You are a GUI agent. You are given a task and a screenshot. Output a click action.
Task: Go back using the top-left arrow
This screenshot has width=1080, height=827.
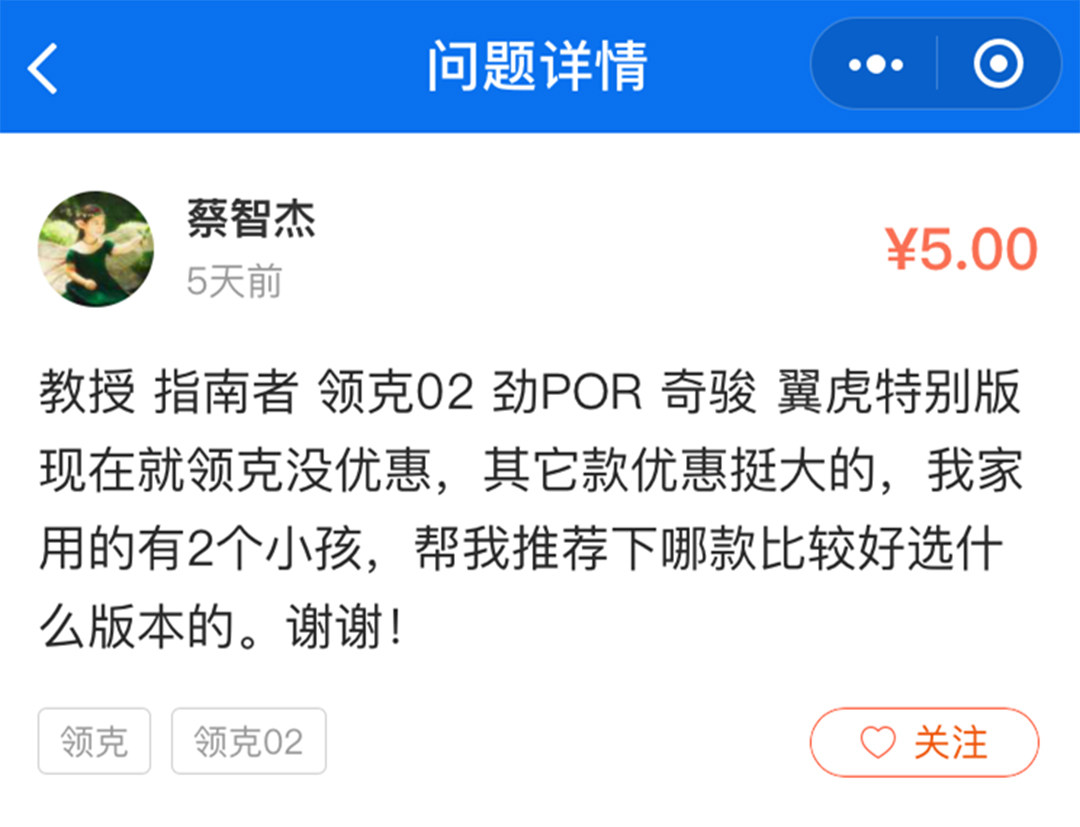pyautogui.click(x=43, y=68)
